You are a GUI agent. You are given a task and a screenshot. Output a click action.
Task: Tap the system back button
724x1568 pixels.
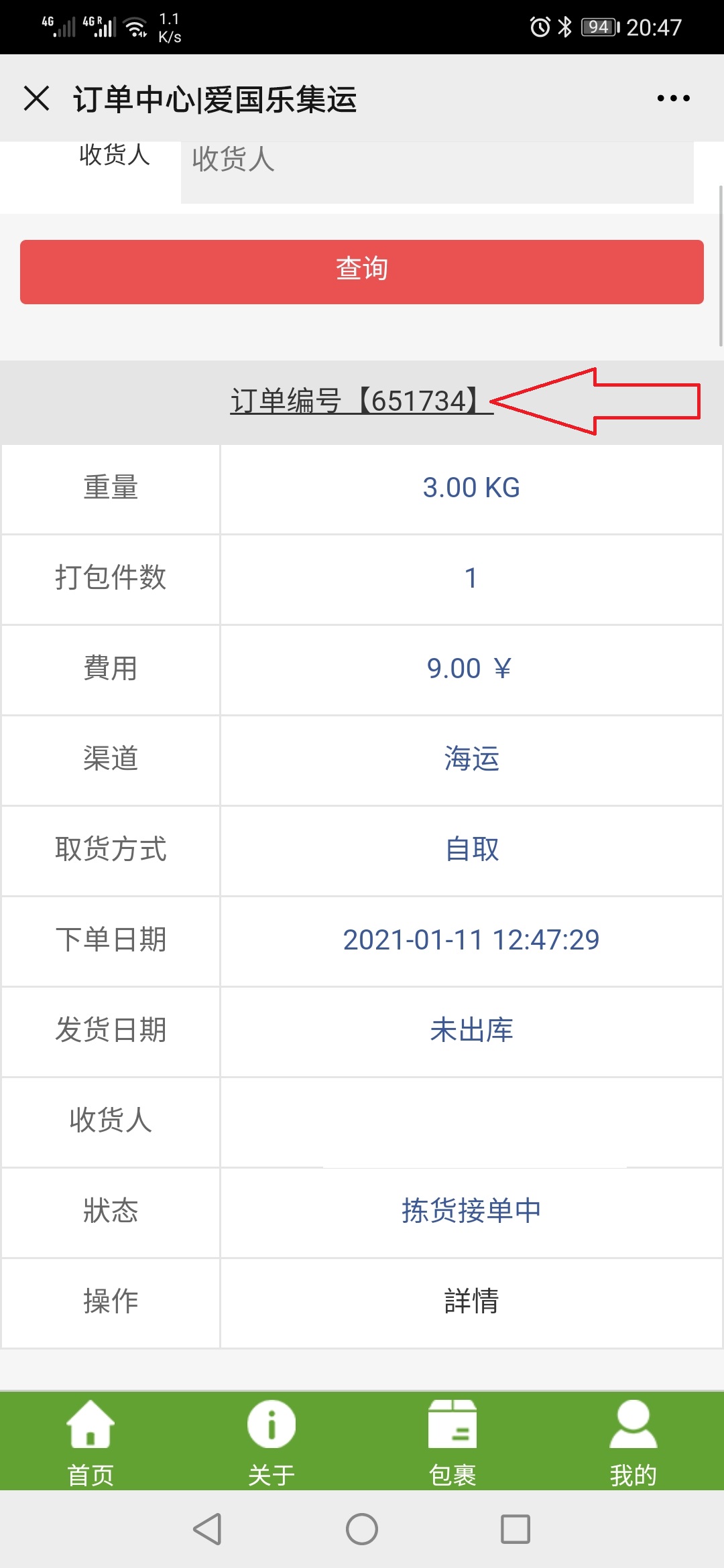207,1529
